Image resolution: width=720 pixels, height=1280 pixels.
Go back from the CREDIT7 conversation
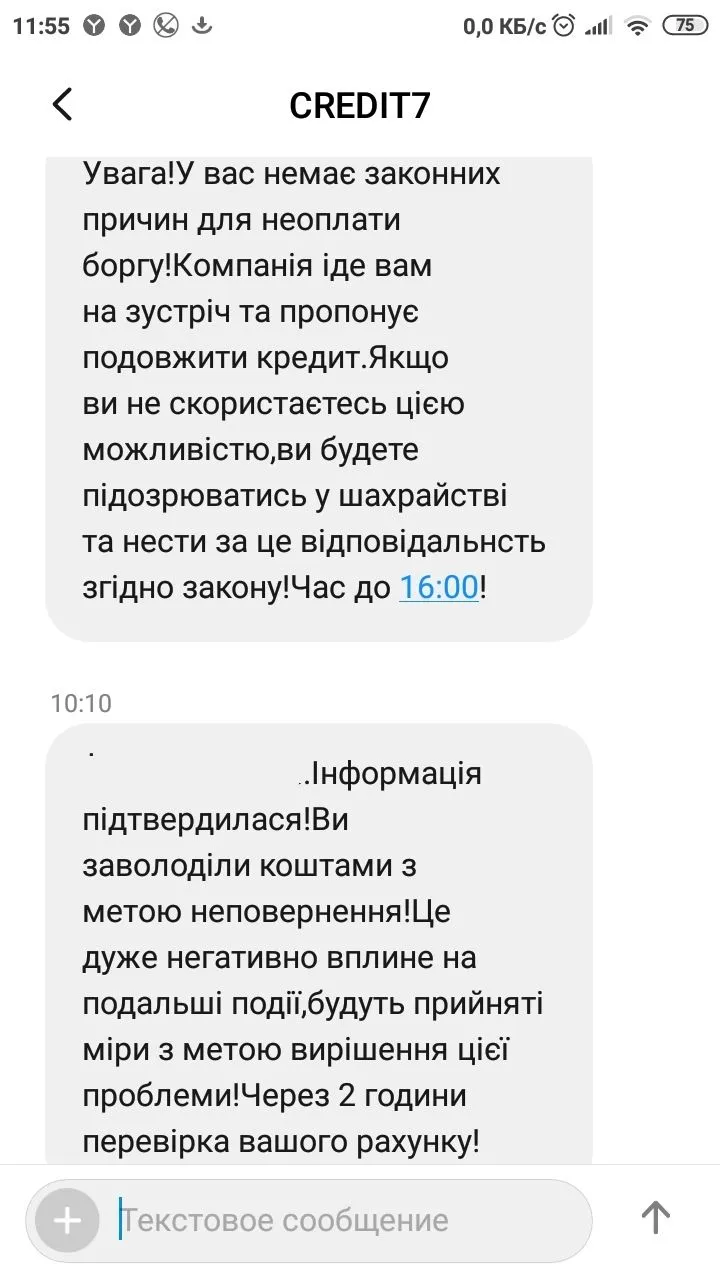click(x=63, y=104)
